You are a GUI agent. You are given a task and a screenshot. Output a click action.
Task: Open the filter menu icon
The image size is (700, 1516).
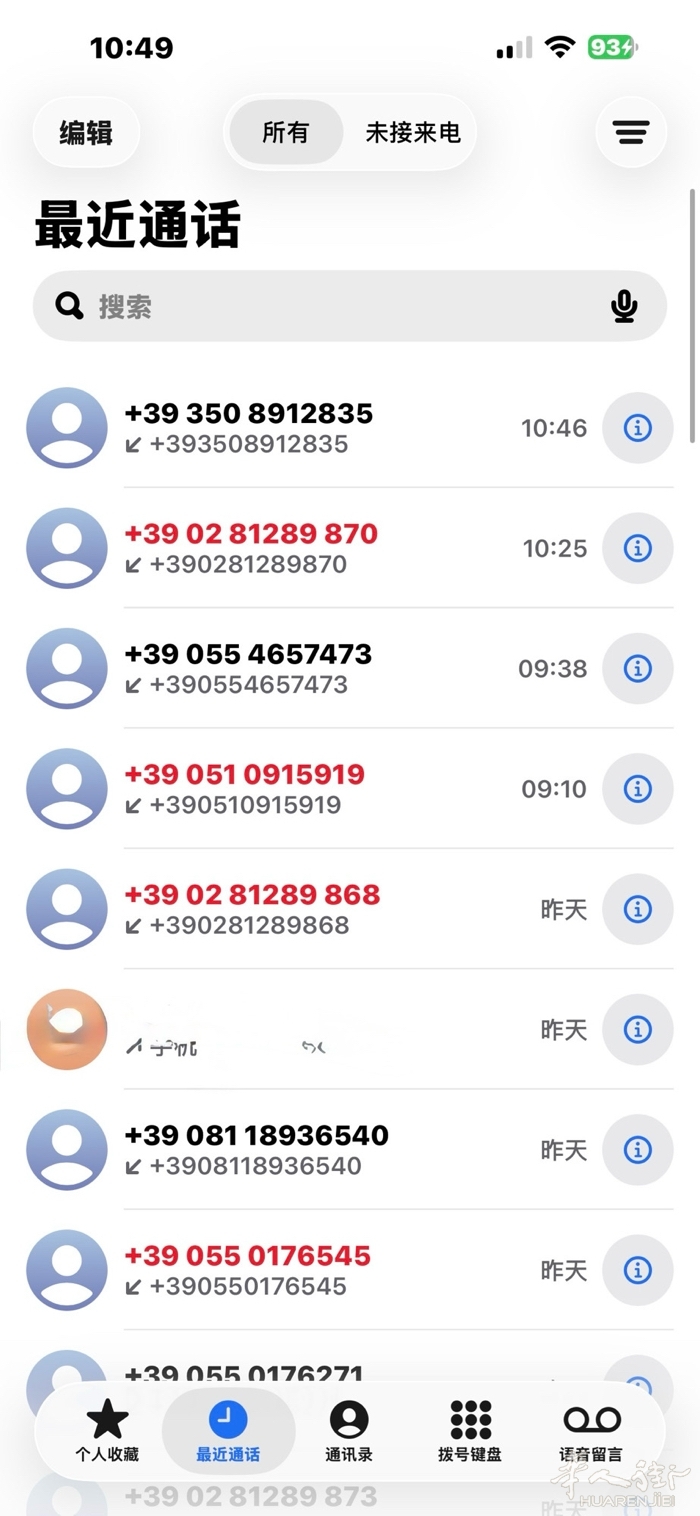tap(631, 132)
